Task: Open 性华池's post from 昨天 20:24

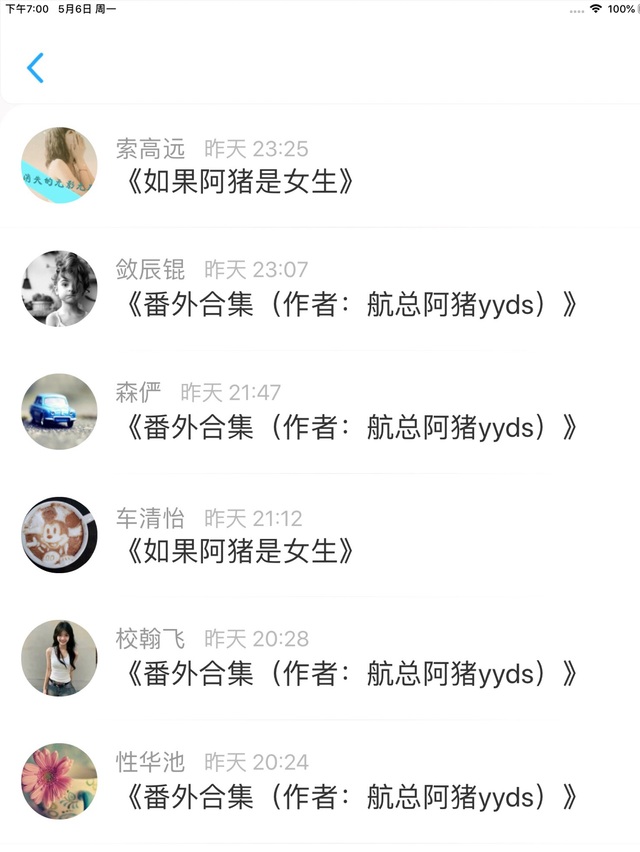Action: (x=346, y=796)
